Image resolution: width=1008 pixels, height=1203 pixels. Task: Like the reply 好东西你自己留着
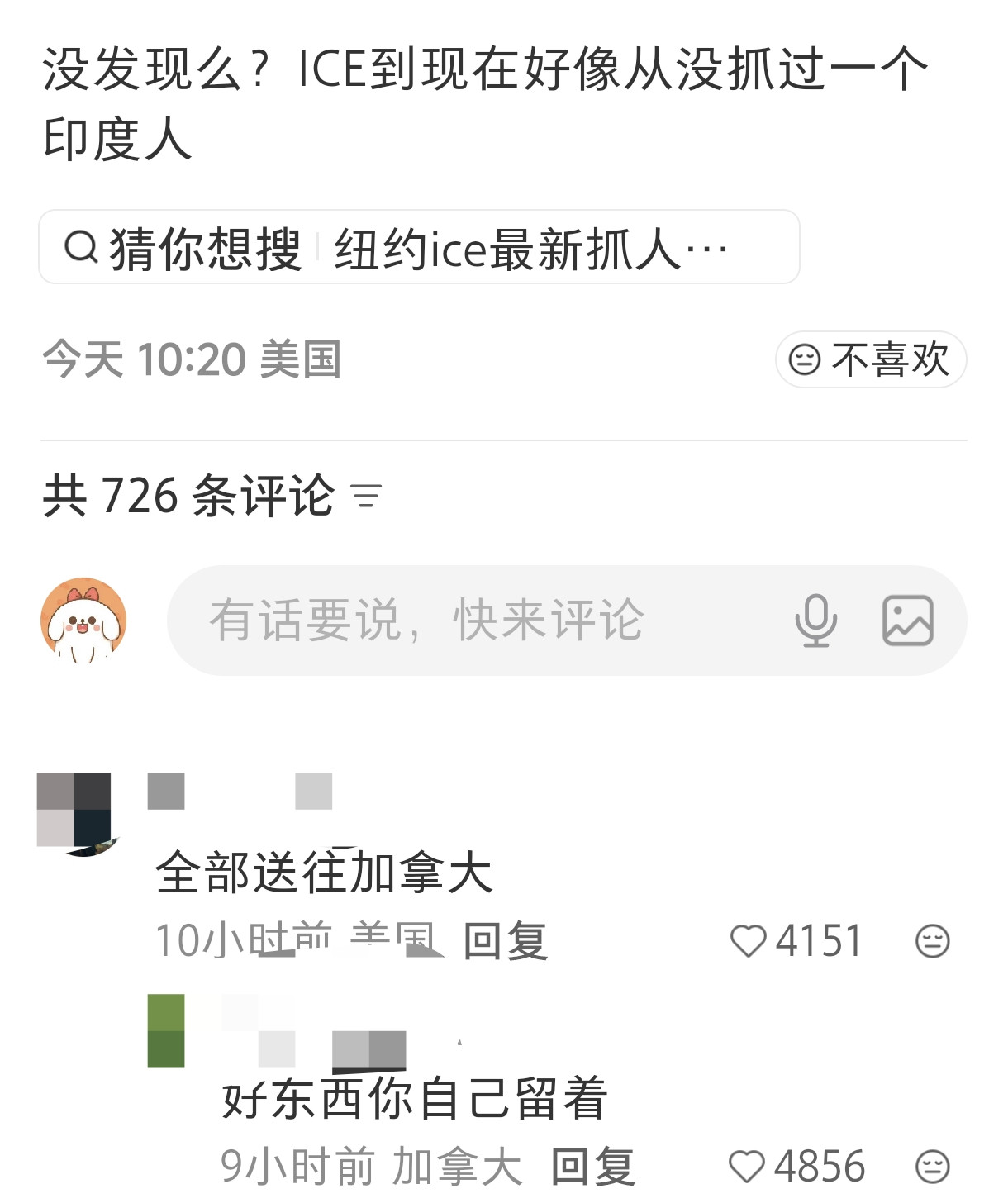coord(747,1167)
